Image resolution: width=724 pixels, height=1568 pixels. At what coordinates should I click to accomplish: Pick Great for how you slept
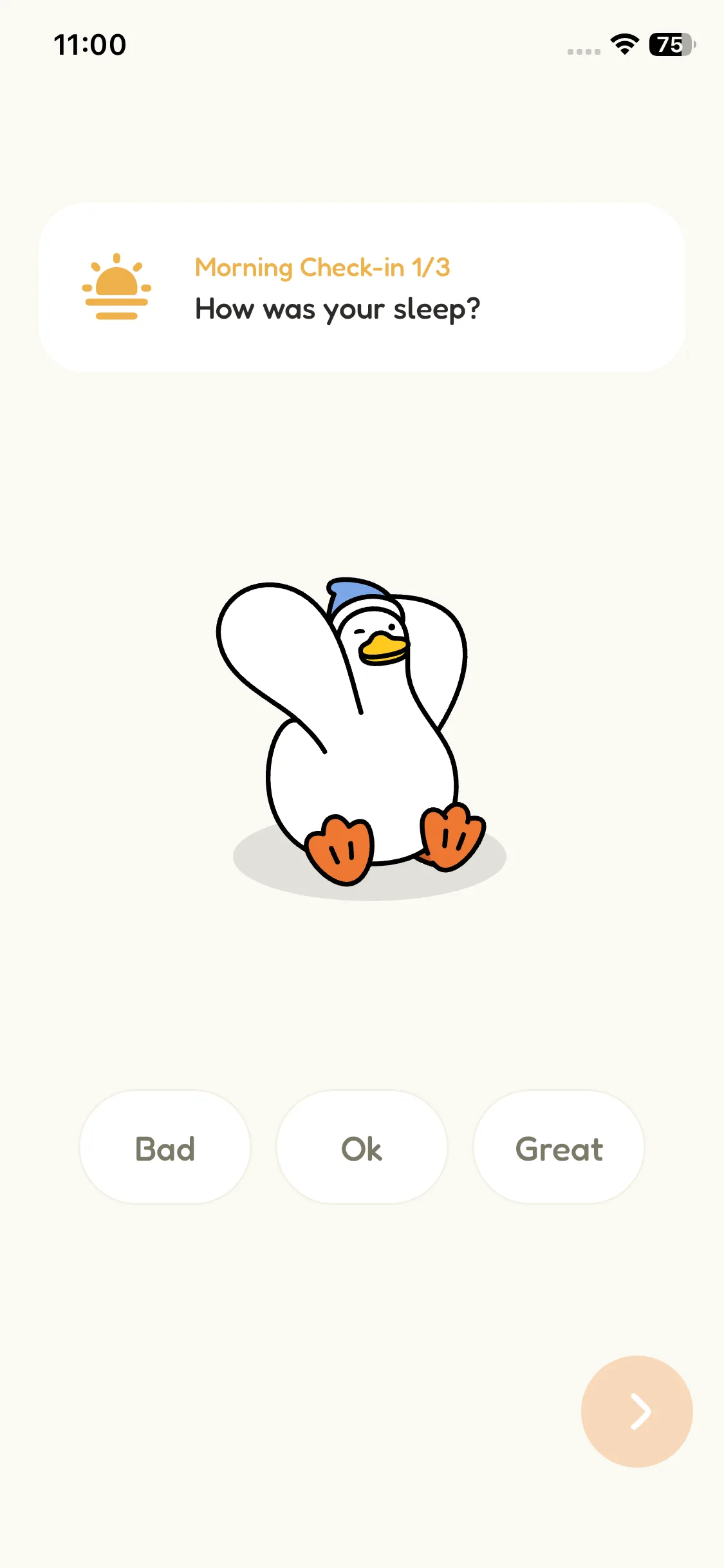pos(559,1148)
